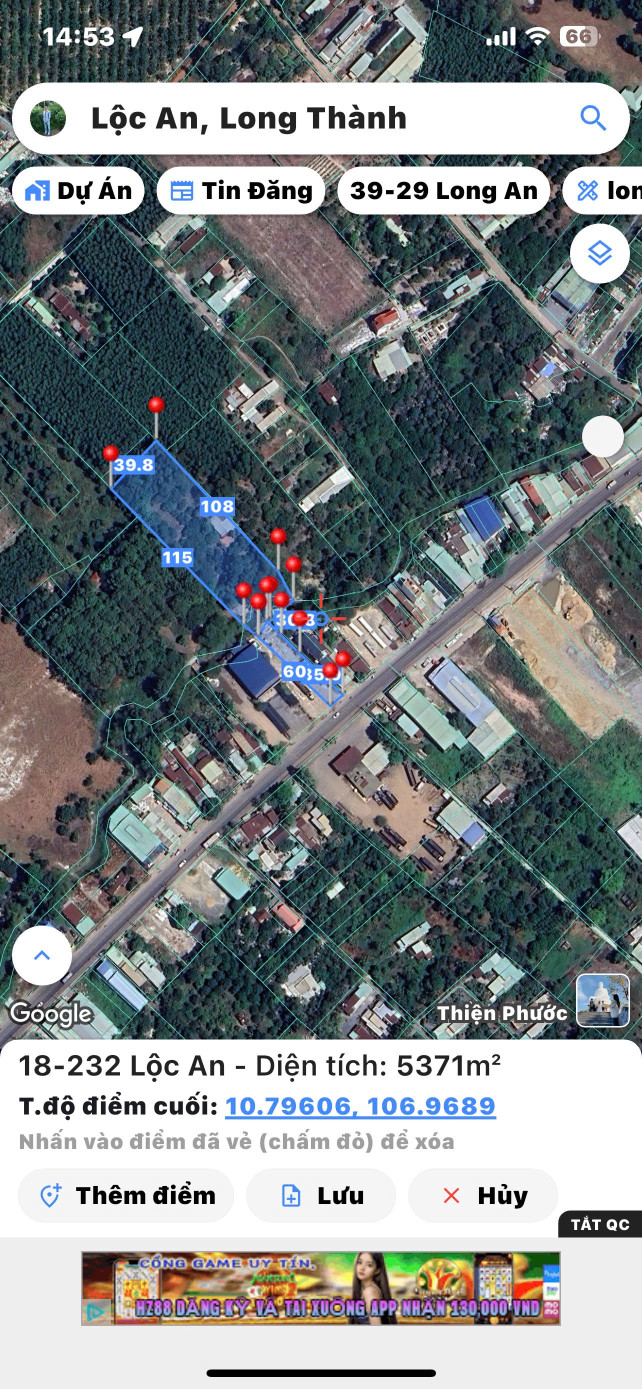Open the map layers button

[x=599, y=254]
